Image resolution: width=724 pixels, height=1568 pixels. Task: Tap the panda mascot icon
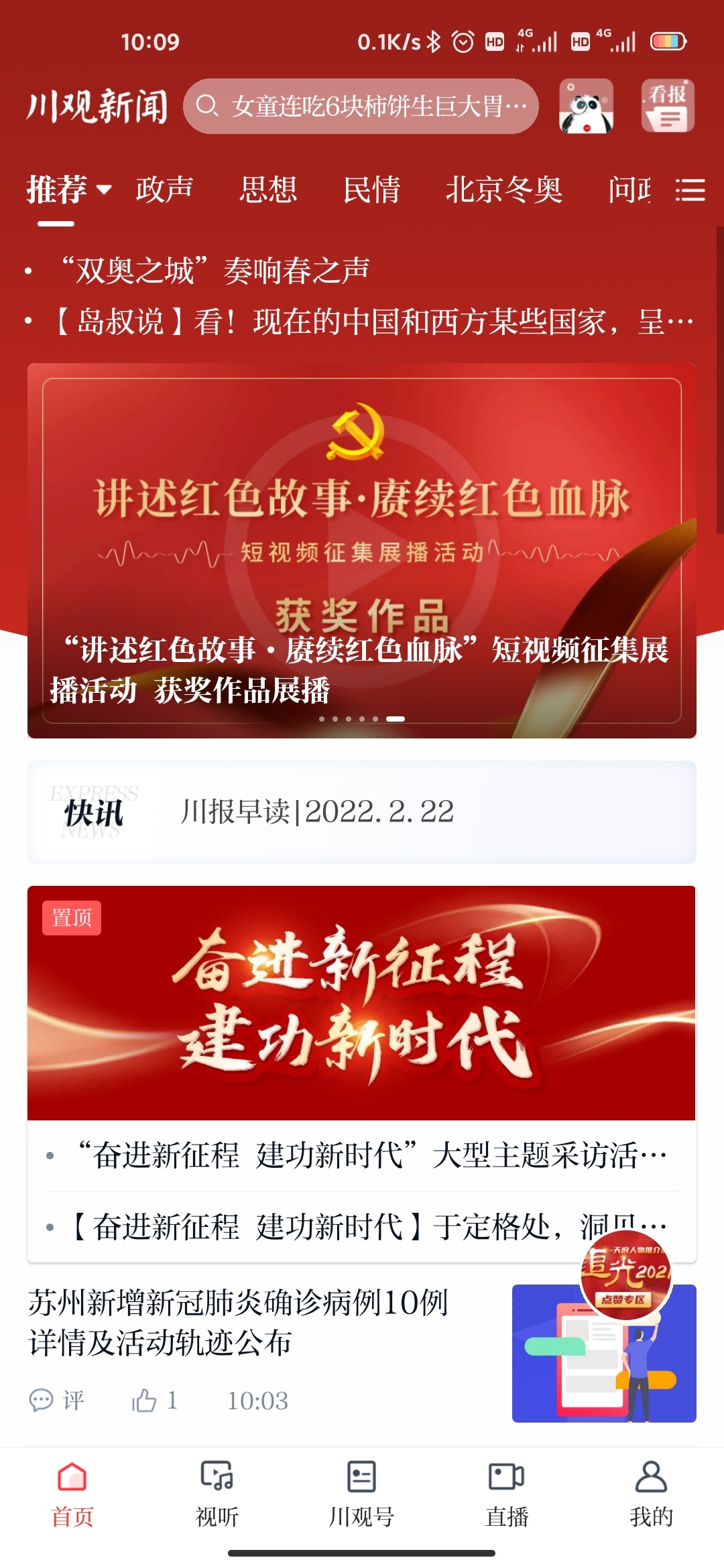point(586,106)
